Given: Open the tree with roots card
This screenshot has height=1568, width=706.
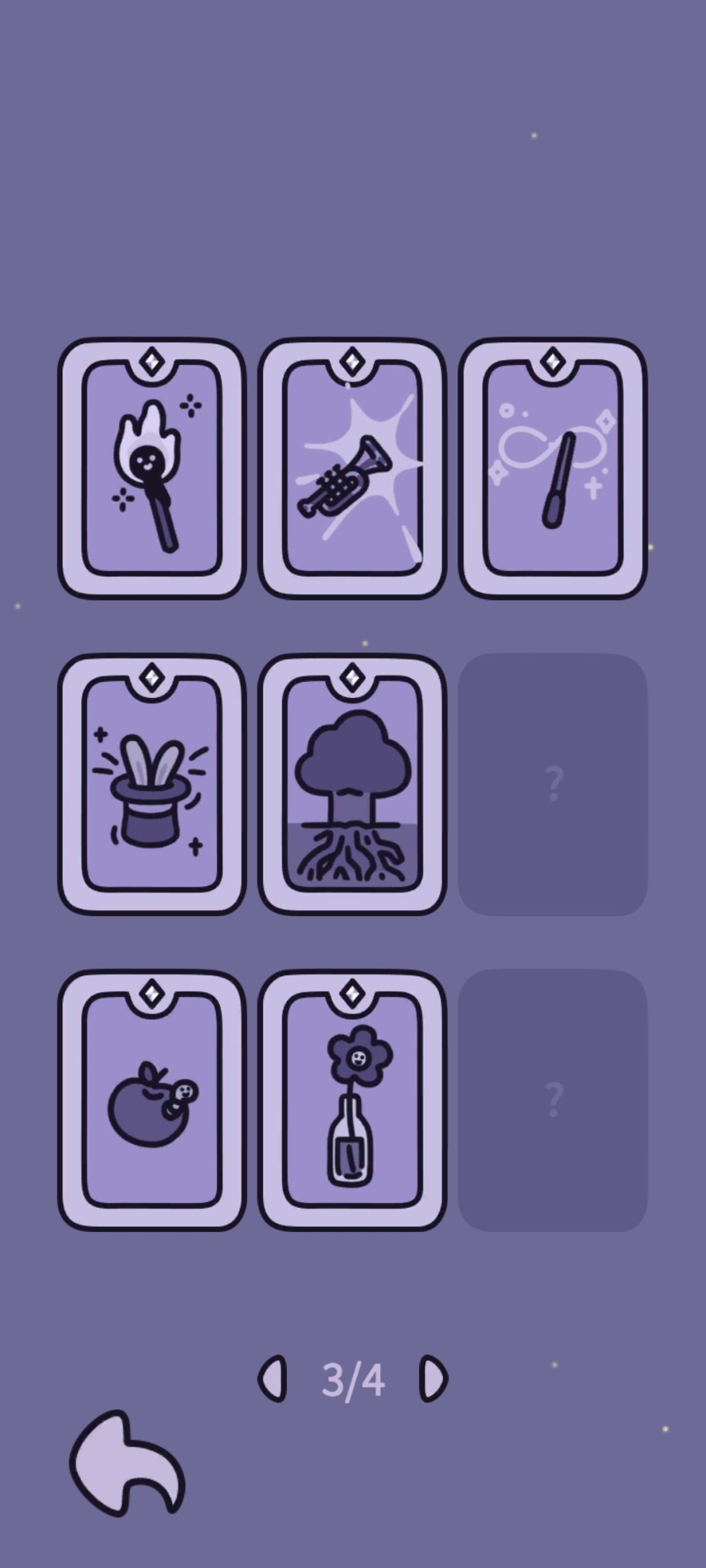Looking at the screenshot, I should point(352,784).
